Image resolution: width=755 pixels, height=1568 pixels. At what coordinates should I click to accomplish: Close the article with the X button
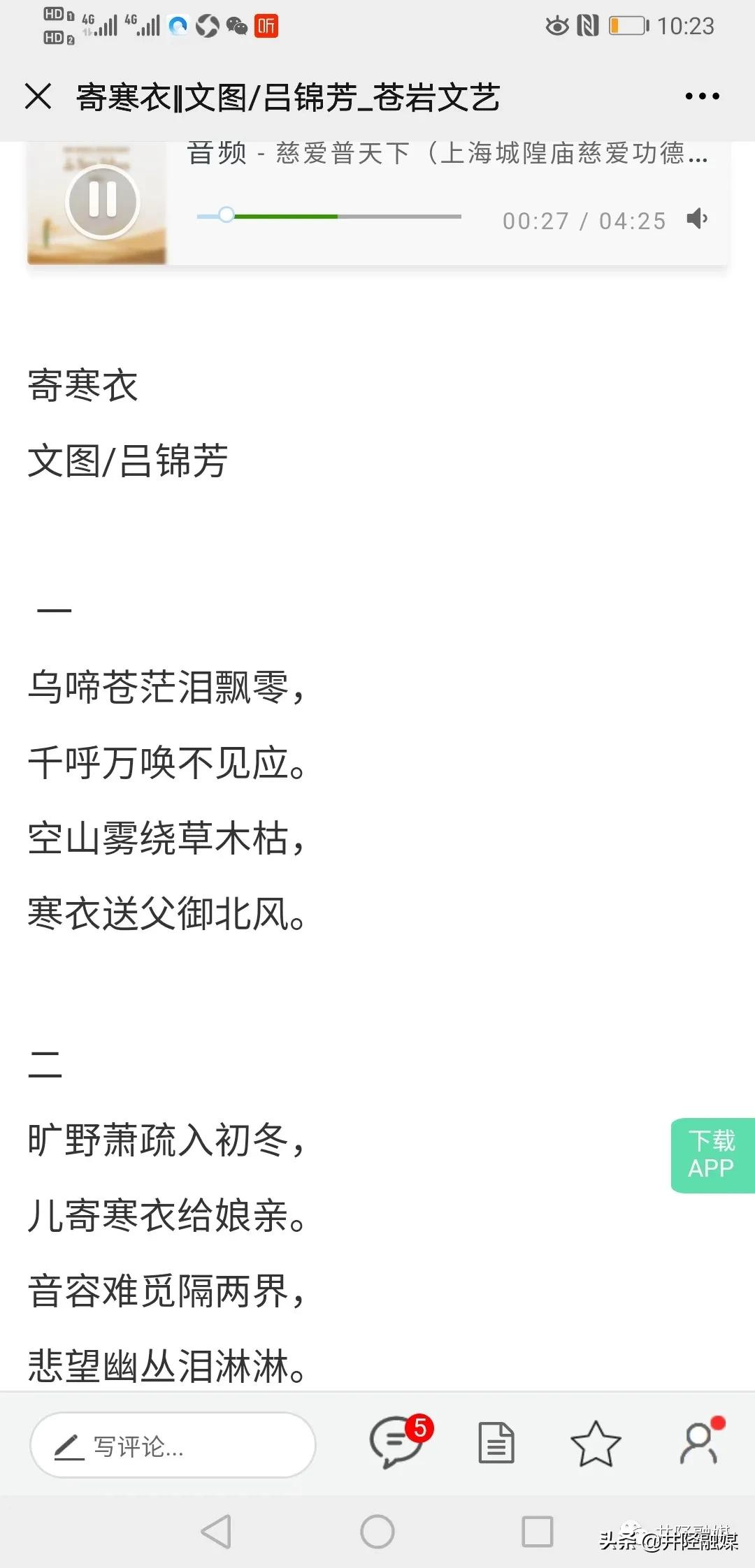pyautogui.click(x=40, y=97)
